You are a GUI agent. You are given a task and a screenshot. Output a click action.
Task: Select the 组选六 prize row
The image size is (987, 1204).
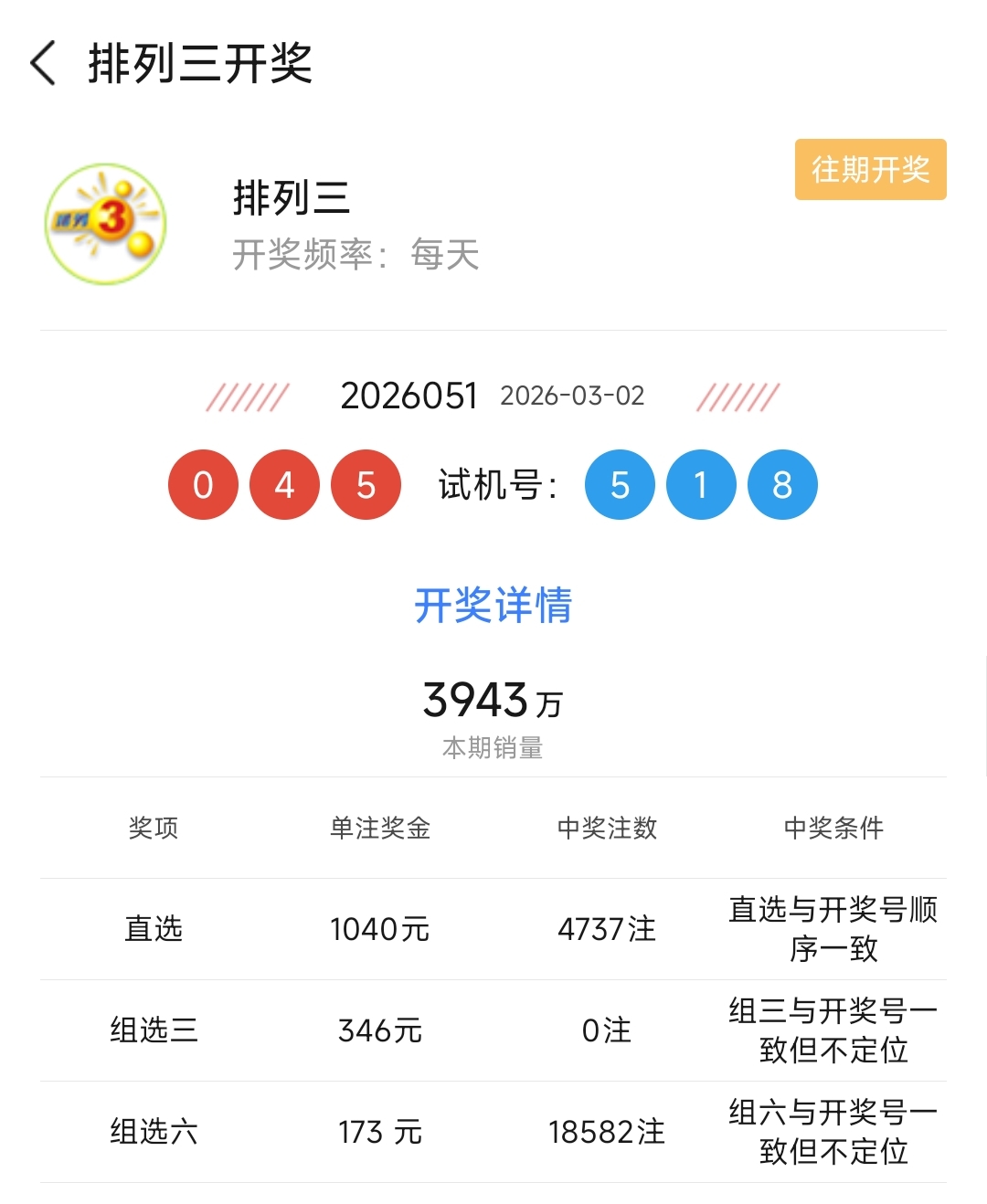[x=154, y=1132]
